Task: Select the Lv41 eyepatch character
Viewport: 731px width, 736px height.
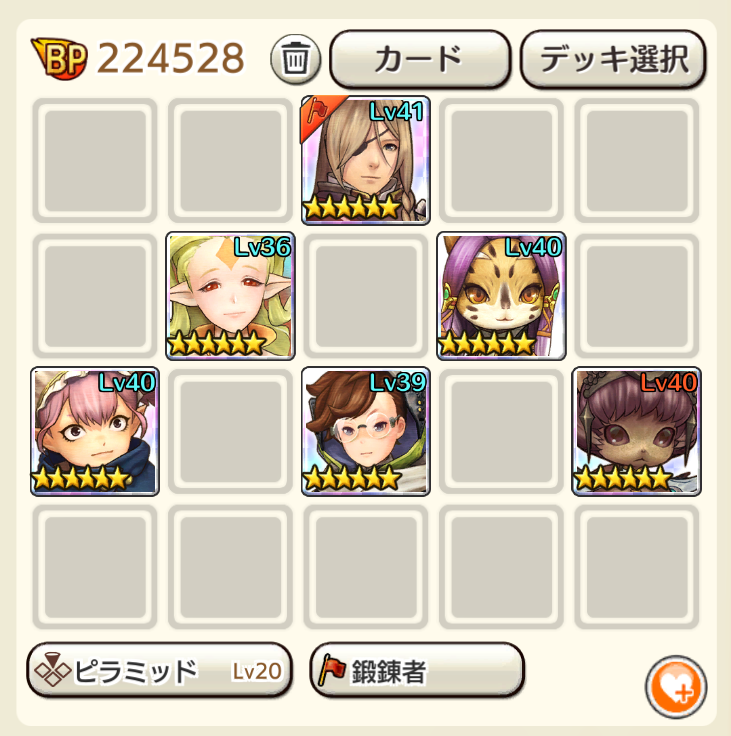Action: tap(365, 160)
